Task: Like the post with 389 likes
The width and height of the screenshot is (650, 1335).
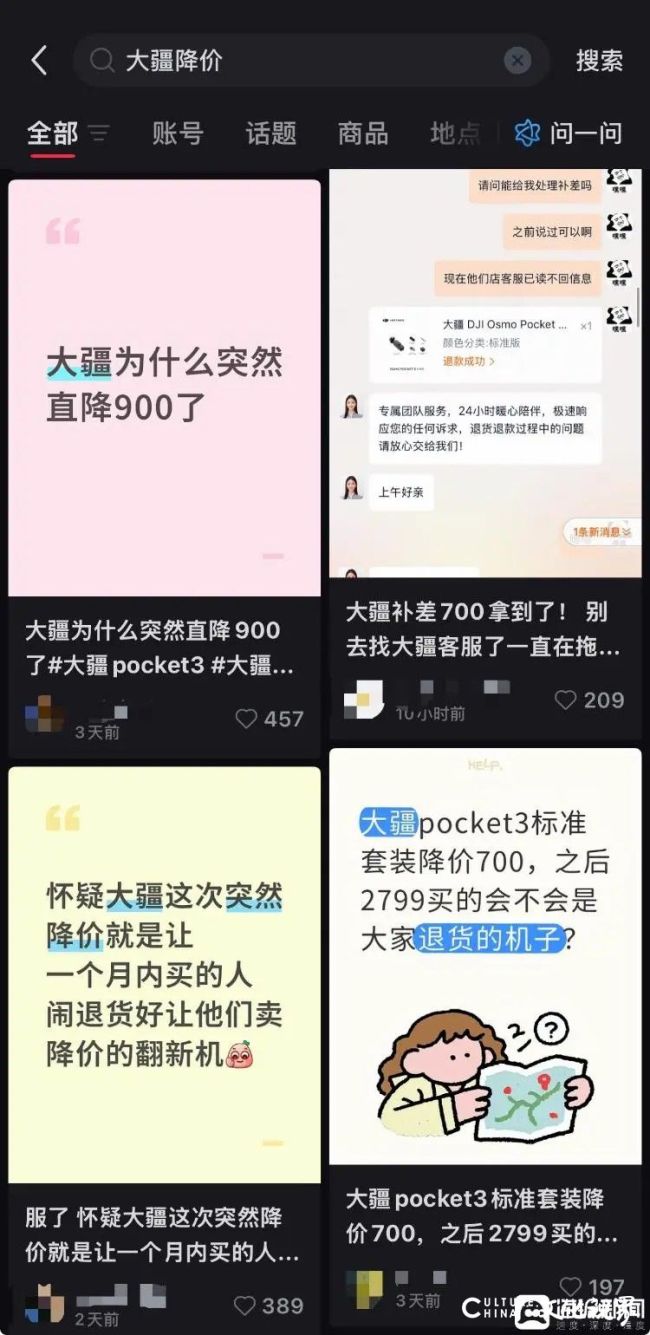Action: click(x=245, y=1305)
